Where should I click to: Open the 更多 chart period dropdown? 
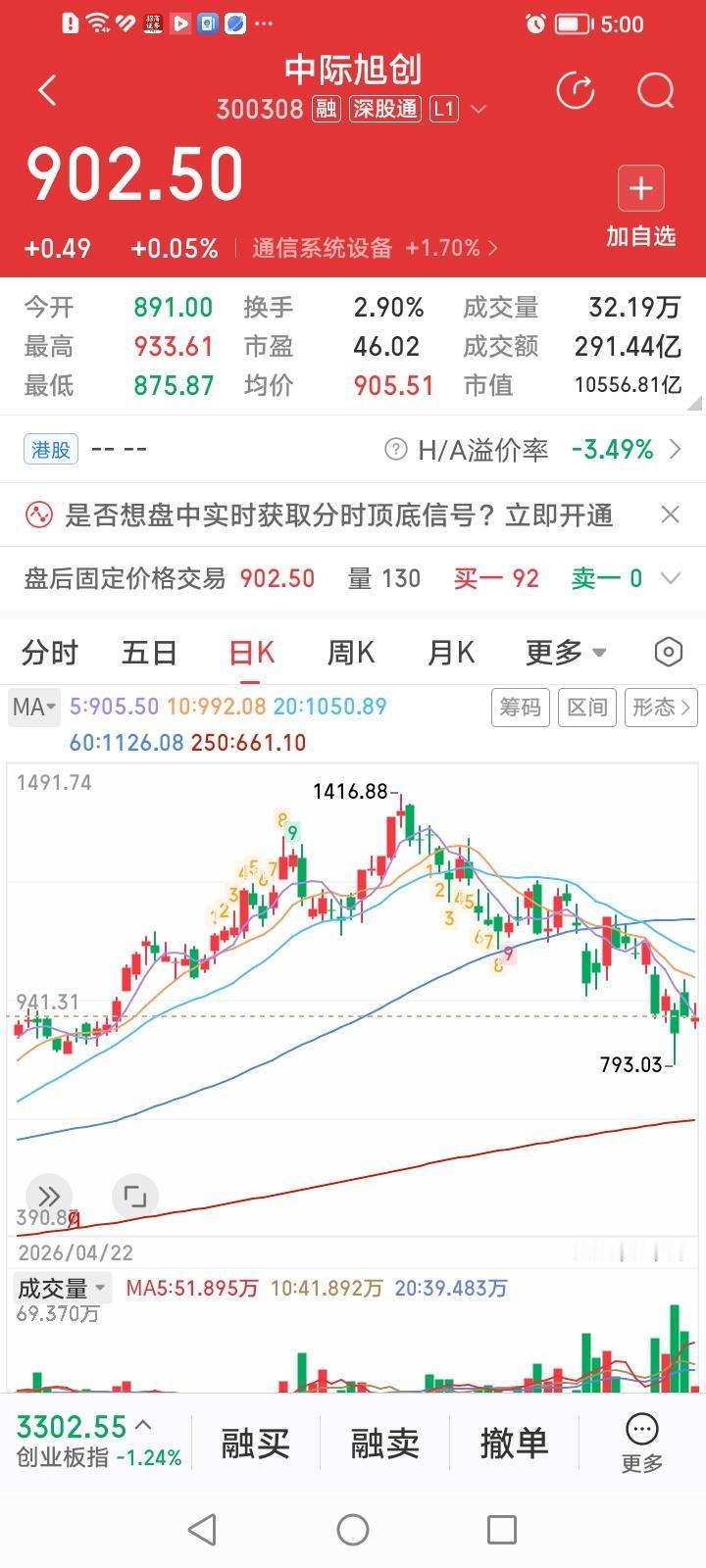point(567,653)
